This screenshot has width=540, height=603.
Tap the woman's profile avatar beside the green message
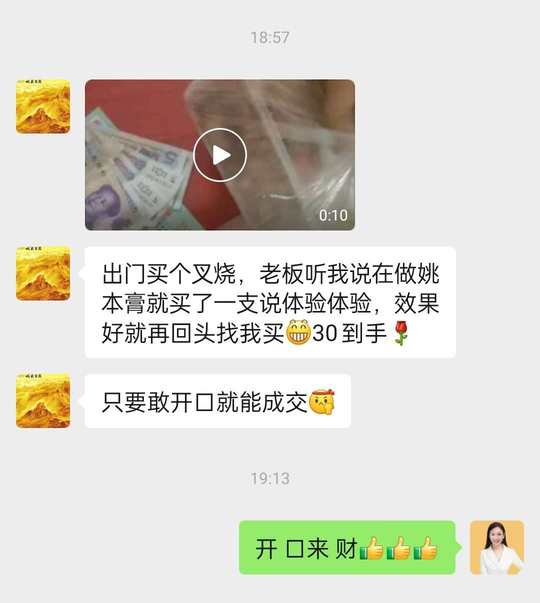497,547
